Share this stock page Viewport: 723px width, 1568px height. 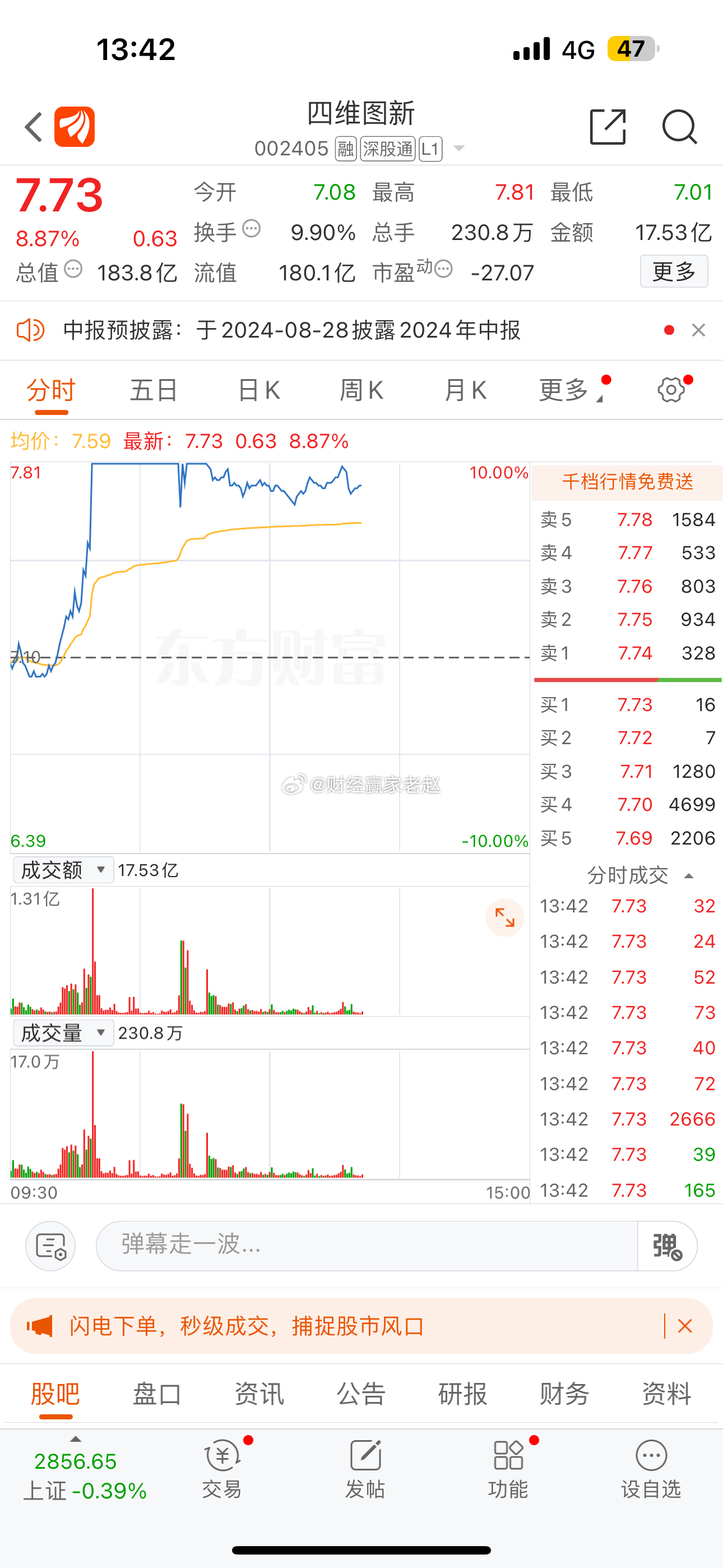point(608,127)
